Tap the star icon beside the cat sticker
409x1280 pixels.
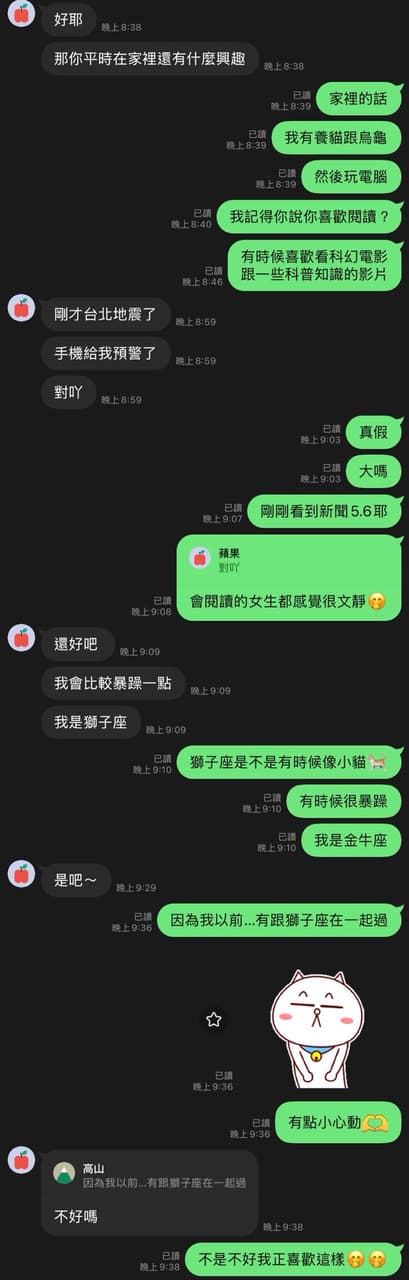point(213,1019)
